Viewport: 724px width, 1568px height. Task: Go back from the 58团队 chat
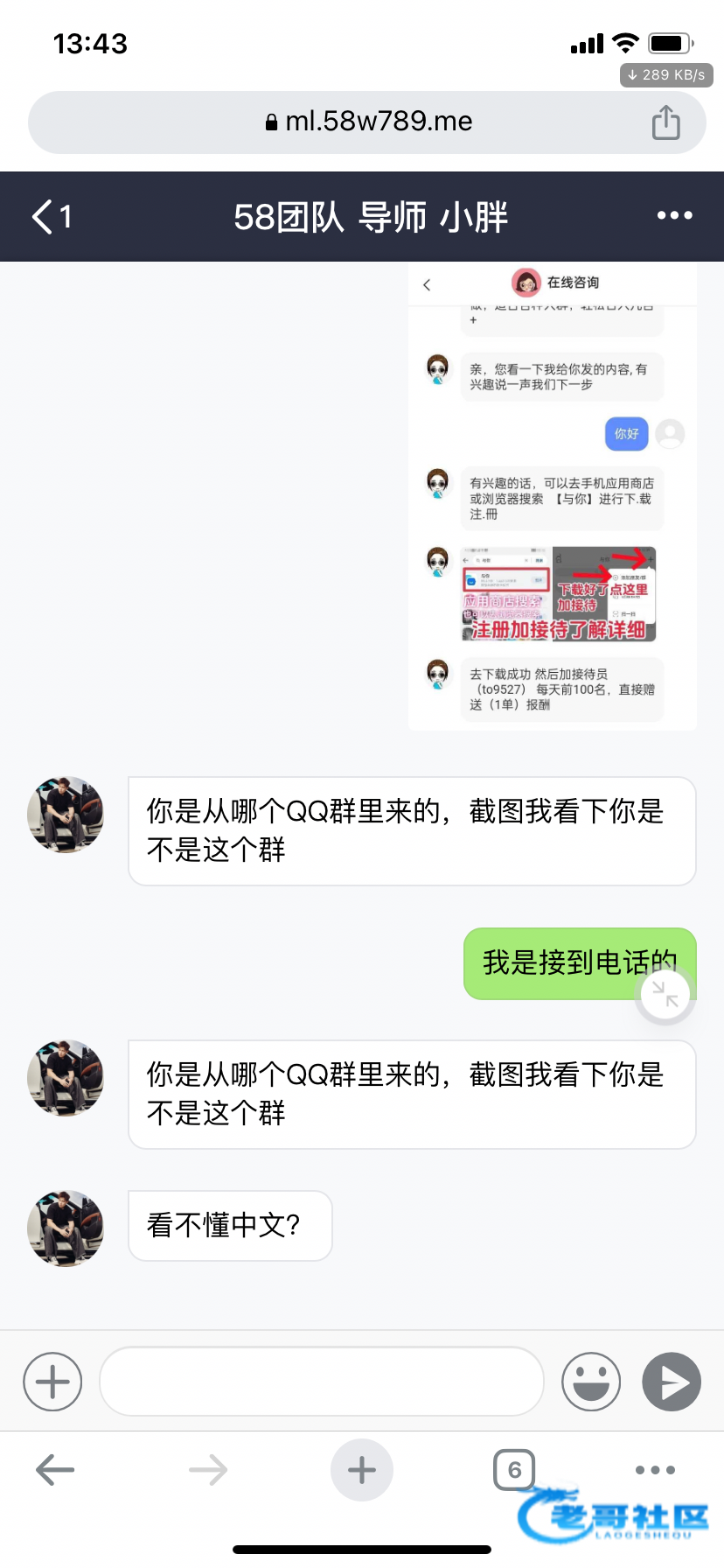coord(51,216)
